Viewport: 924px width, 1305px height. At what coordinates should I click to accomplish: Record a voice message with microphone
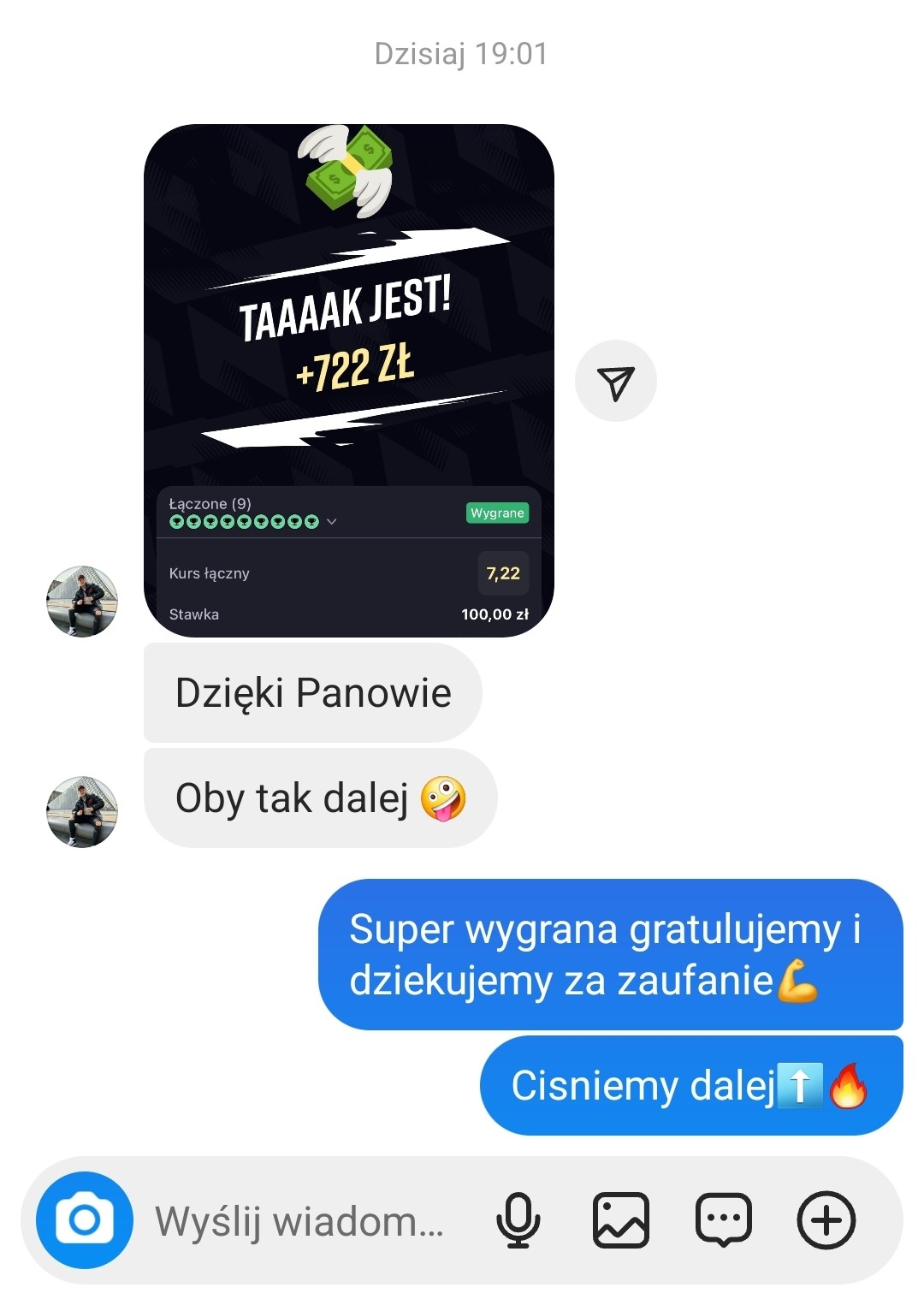coord(518,1220)
